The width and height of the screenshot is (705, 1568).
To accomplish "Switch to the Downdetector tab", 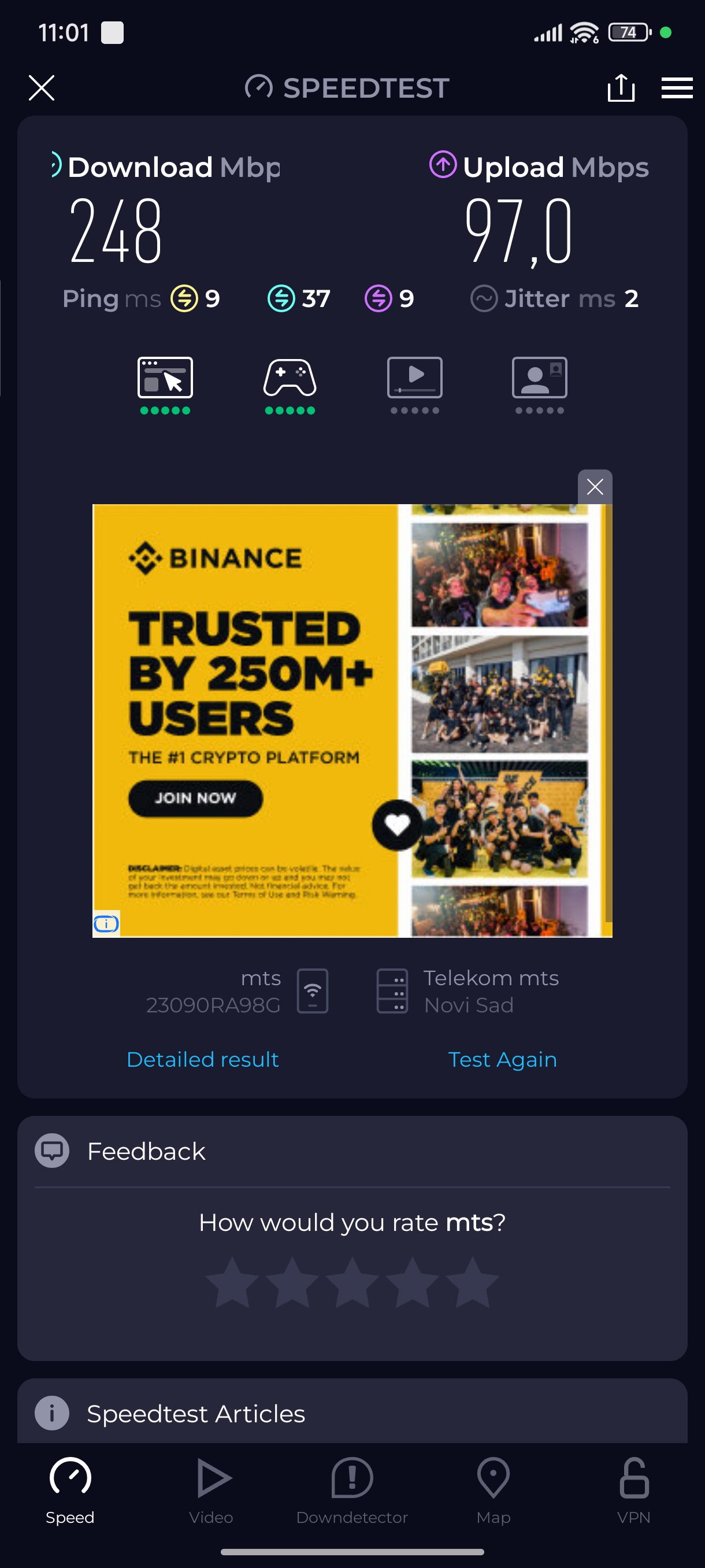I will click(351, 1489).
